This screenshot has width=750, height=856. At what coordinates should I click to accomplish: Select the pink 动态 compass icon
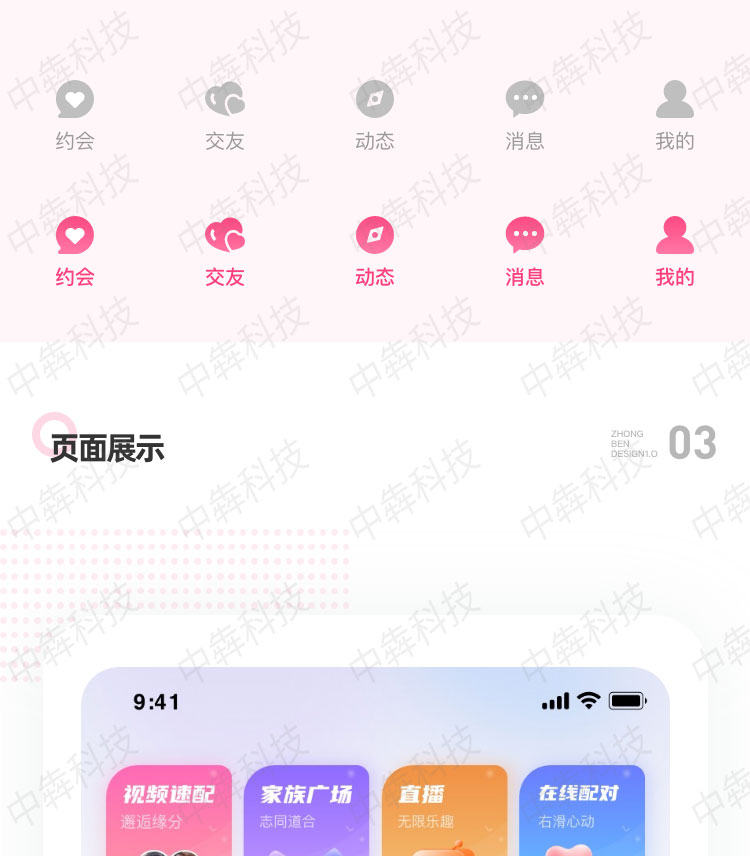[x=375, y=234]
